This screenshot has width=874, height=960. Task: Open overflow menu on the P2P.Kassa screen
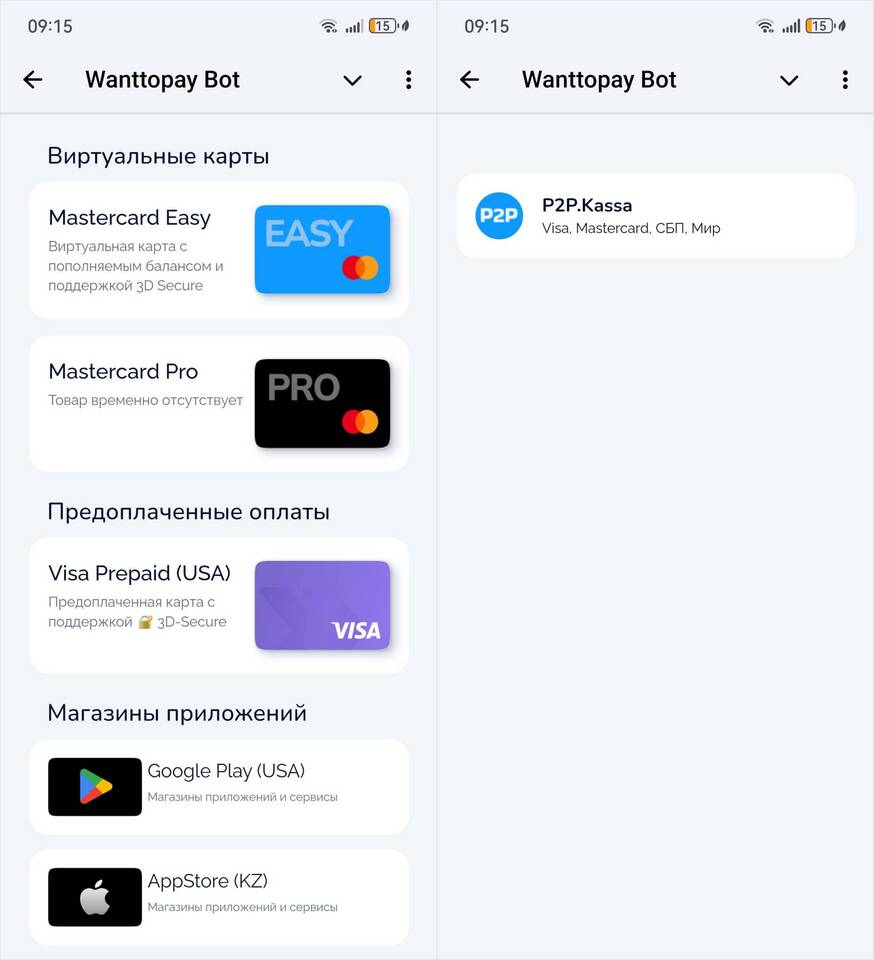point(845,80)
